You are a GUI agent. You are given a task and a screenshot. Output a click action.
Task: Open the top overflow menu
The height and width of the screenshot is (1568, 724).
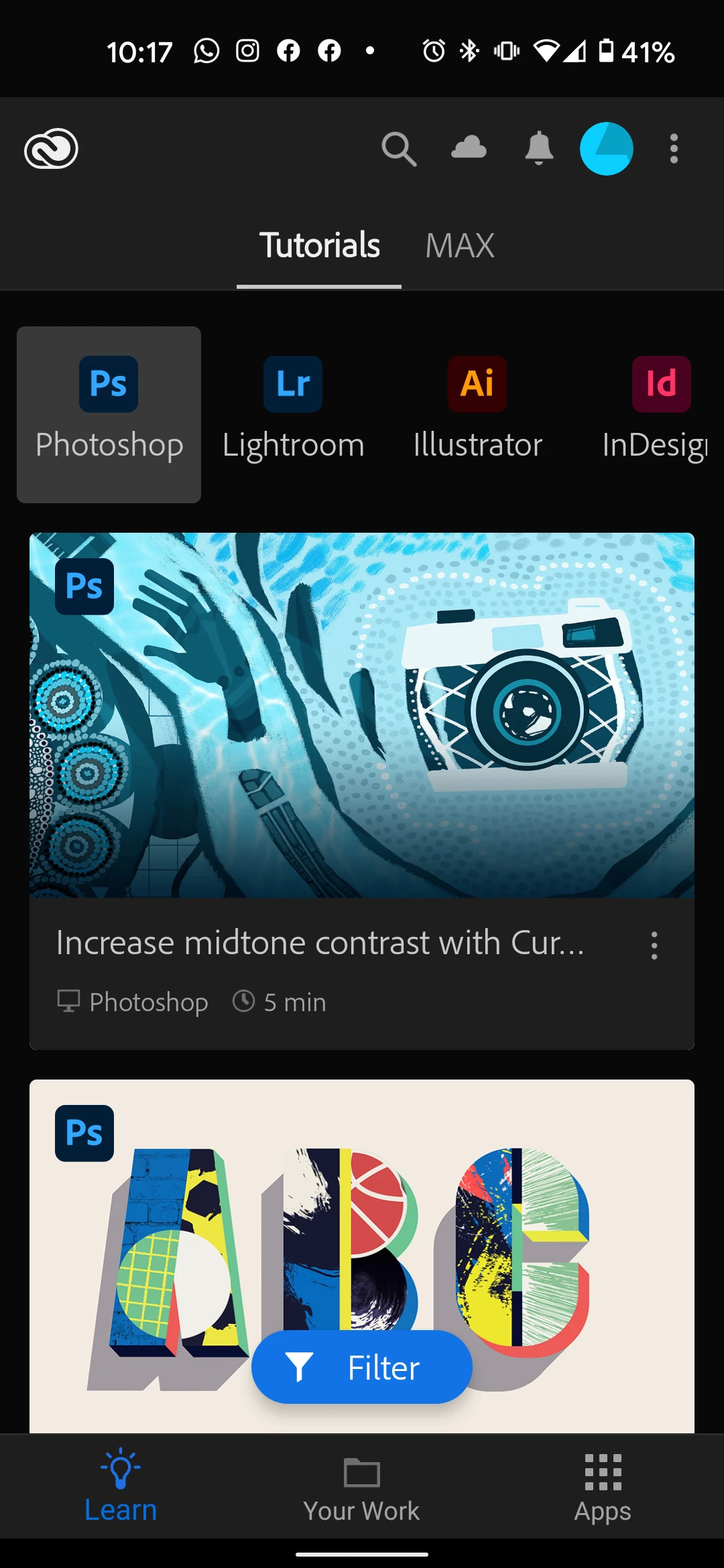674,149
